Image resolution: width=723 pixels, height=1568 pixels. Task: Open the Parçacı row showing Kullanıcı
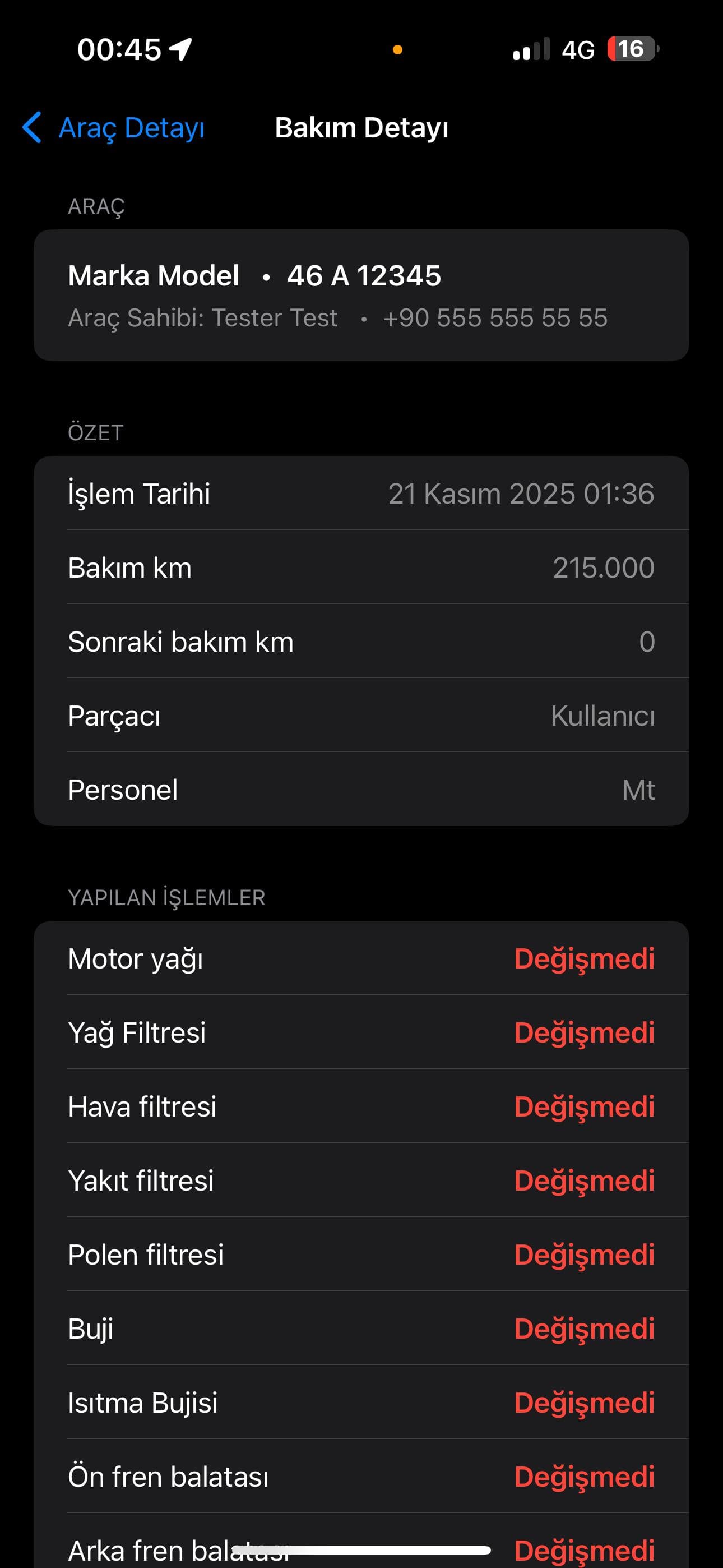point(361,716)
